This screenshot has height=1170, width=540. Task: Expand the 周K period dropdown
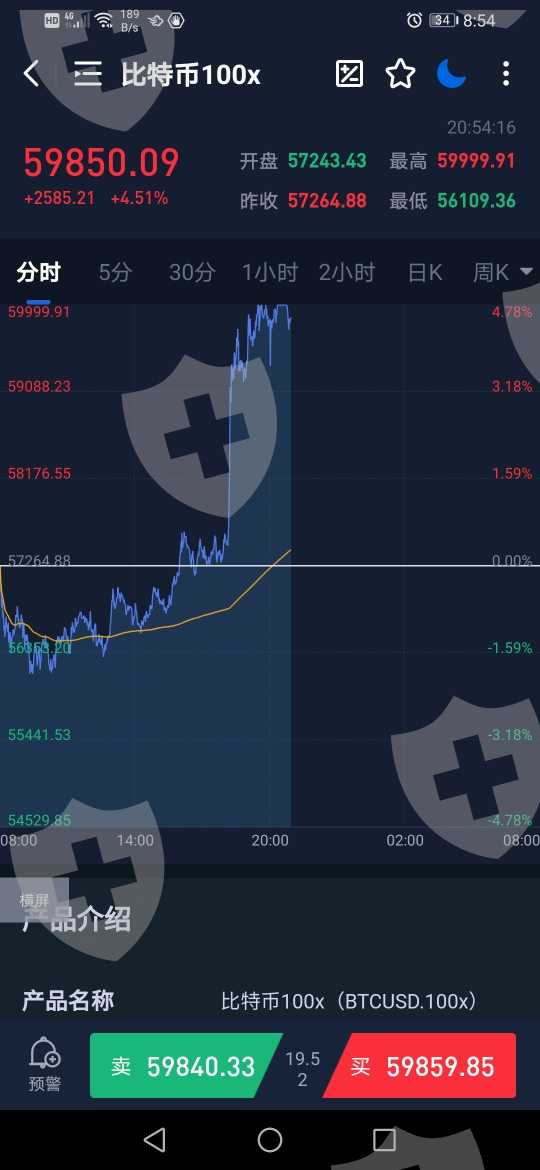point(503,273)
